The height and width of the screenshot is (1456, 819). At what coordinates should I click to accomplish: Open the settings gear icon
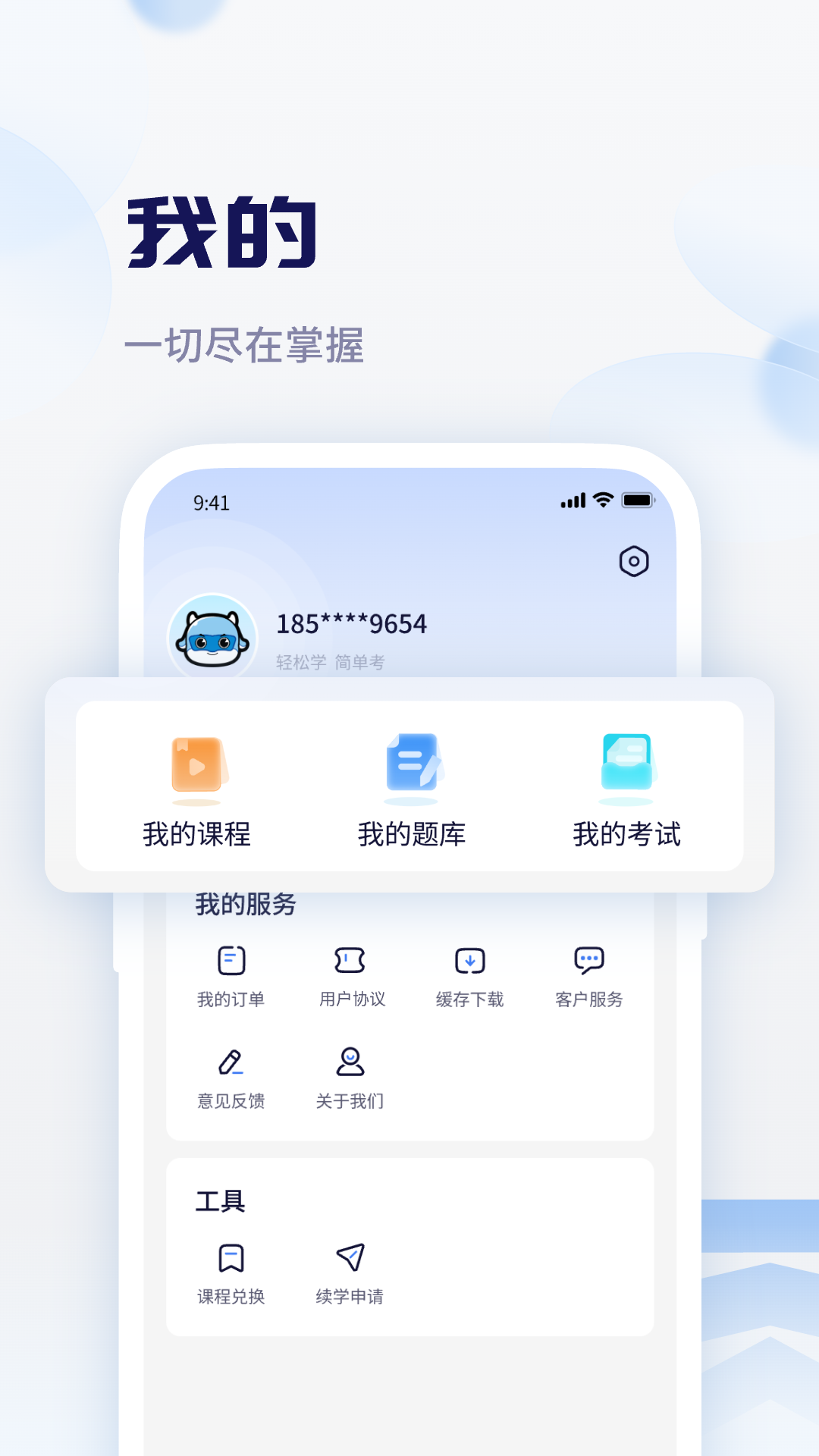(634, 561)
